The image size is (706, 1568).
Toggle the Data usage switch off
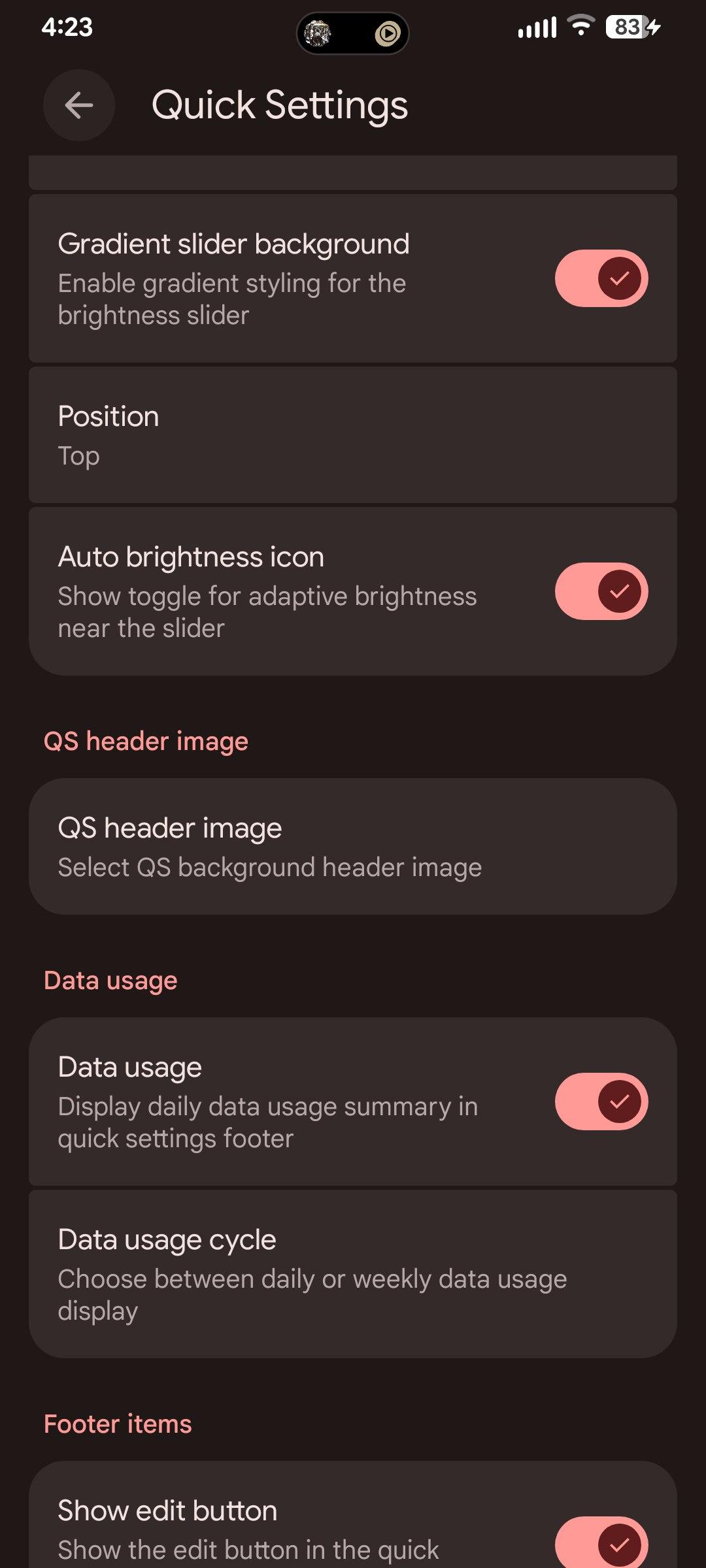click(x=601, y=1102)
